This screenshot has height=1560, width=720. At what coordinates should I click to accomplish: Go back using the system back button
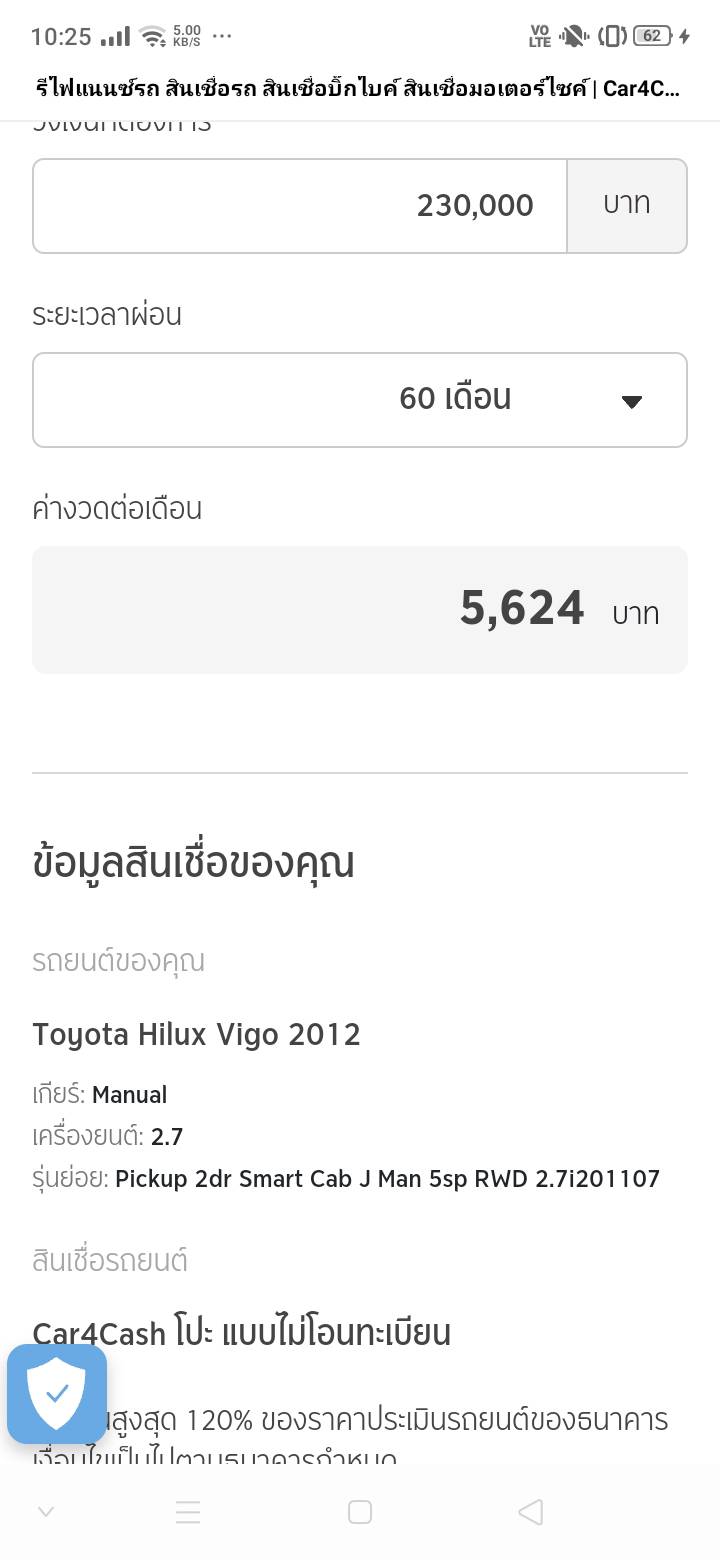[531, 1512]
